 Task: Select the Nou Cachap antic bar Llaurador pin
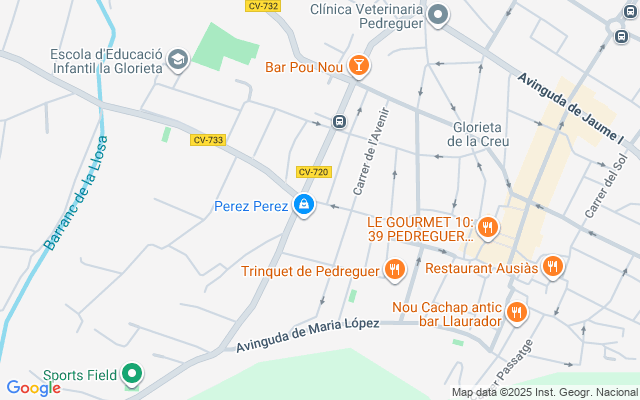(x=516, y=312)
